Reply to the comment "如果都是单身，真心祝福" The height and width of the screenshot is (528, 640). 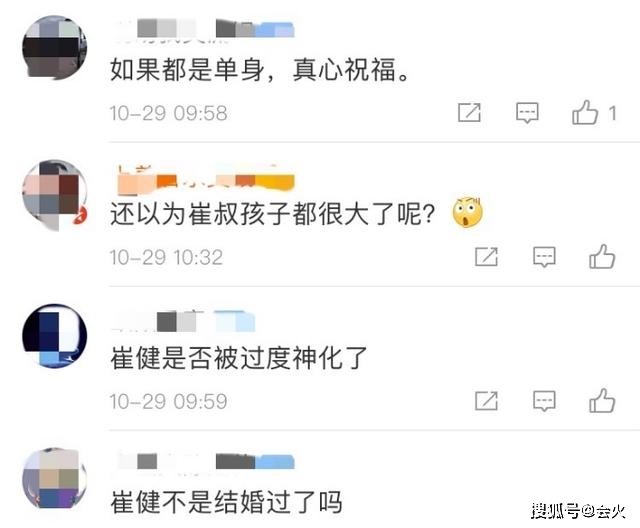tap(527, 113)
